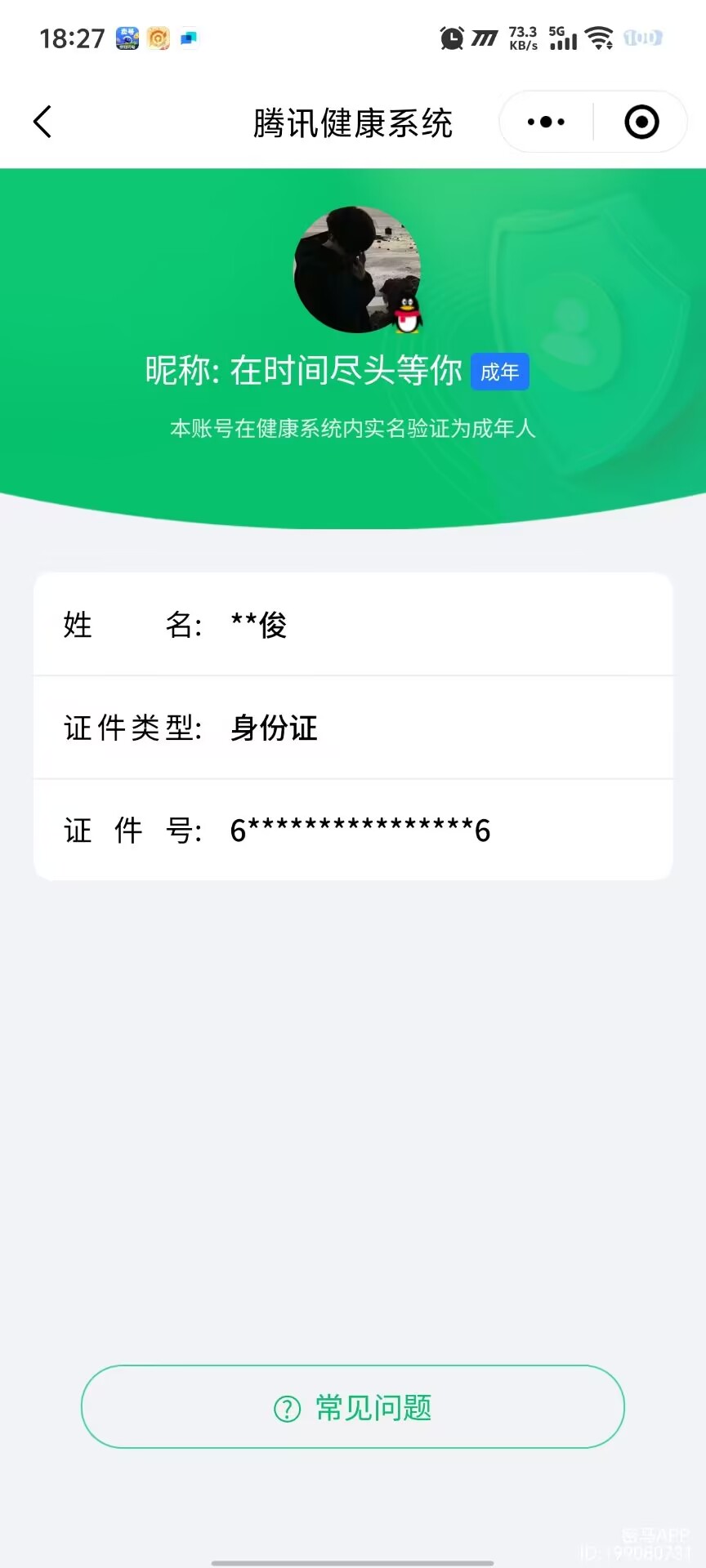706x1568 pixels.
Task: Click the alarm clock icon in the status bar
Action: tap(451, 38)
